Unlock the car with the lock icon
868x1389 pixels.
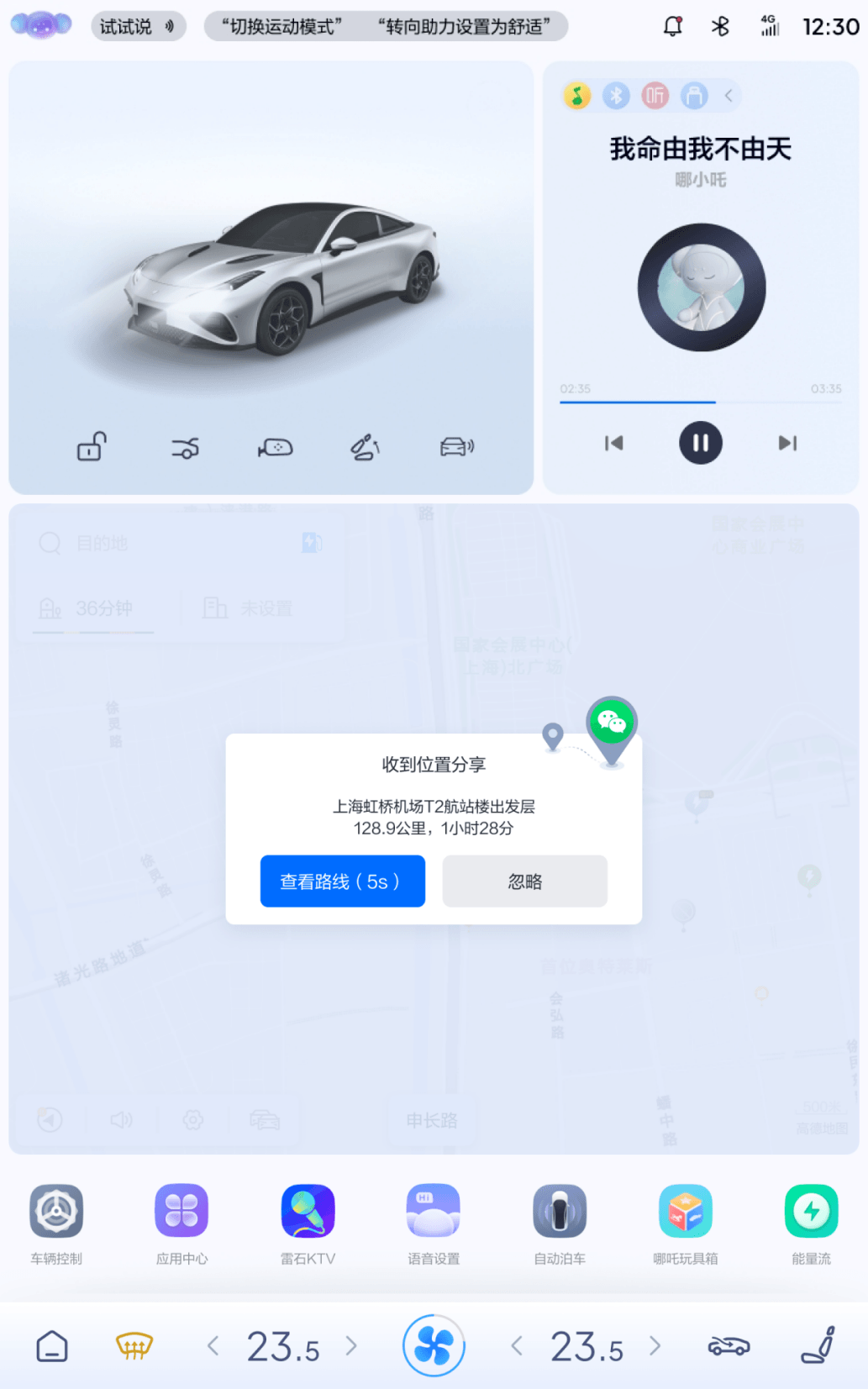[x=92, y=447]
